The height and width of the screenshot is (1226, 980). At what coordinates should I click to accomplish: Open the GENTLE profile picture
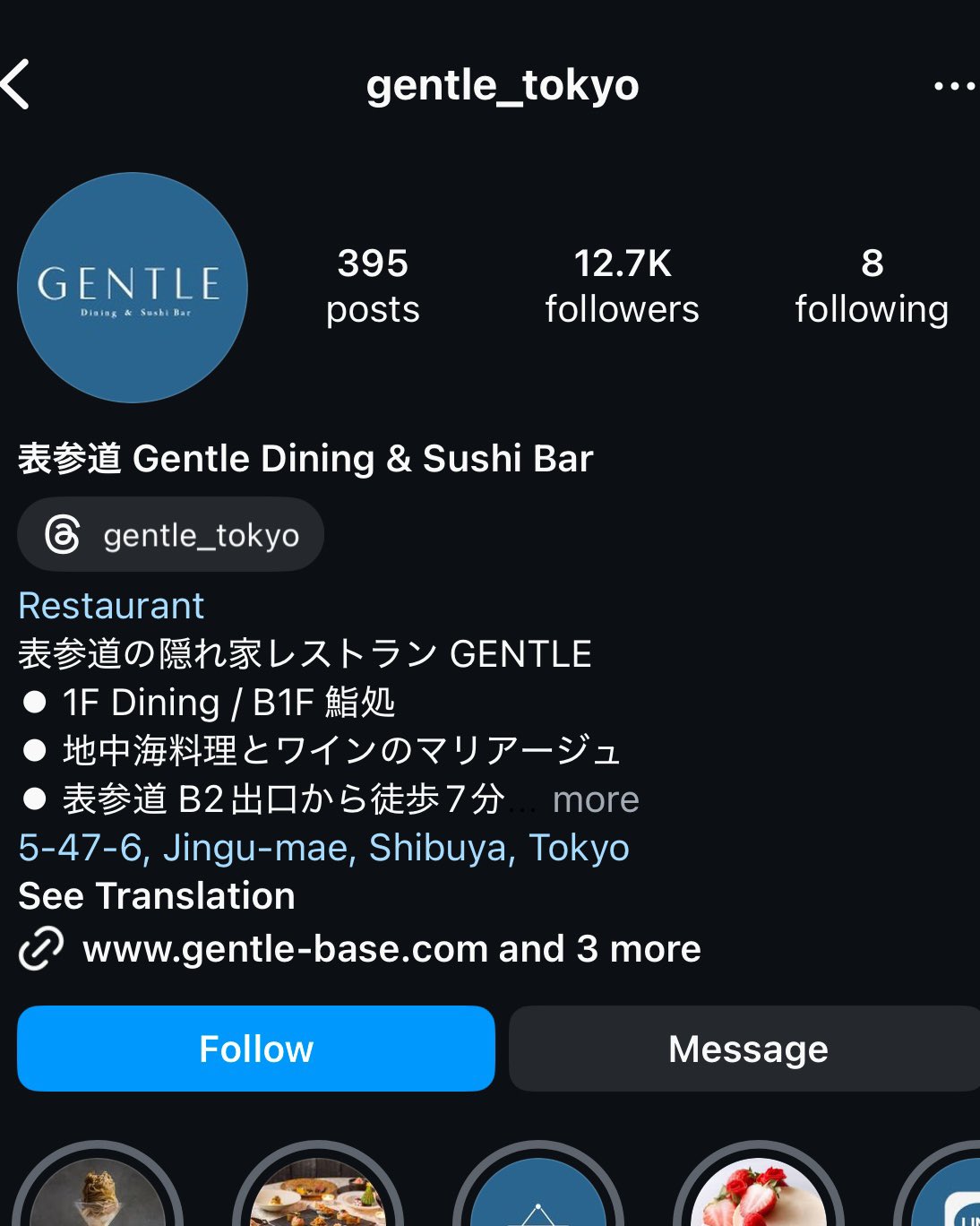(x=133, y=288)
